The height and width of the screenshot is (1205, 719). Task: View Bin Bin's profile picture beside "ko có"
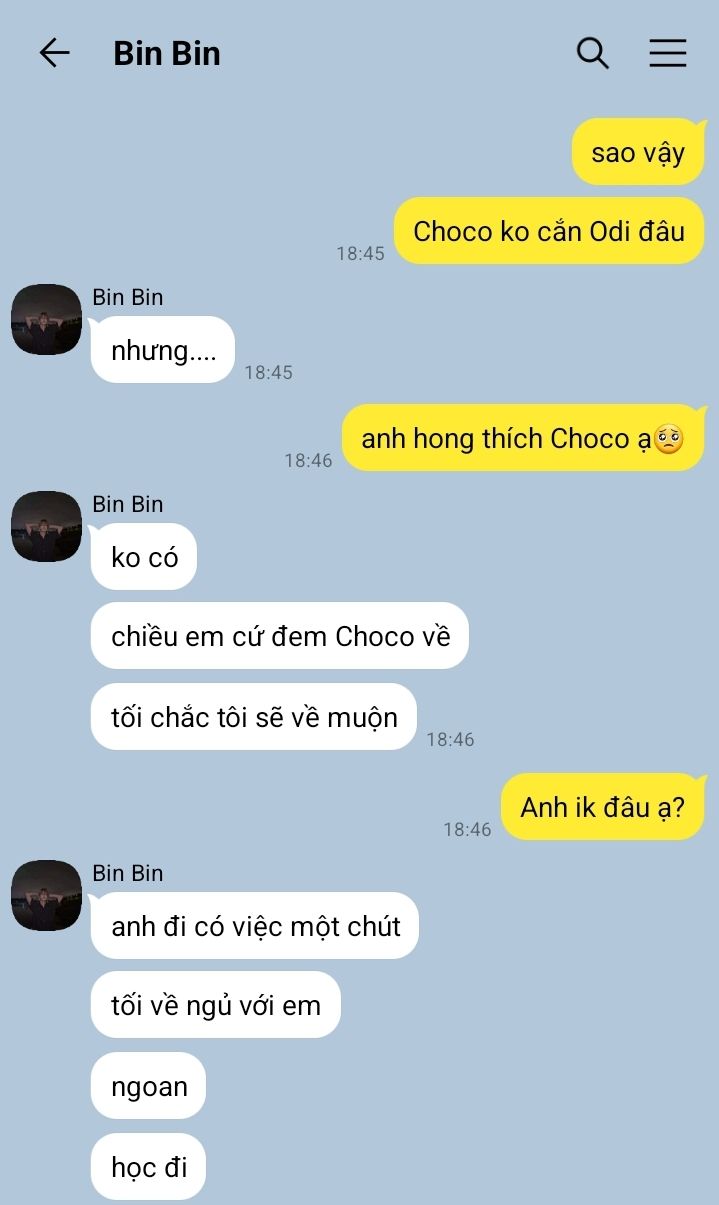[x=46, y=527]
